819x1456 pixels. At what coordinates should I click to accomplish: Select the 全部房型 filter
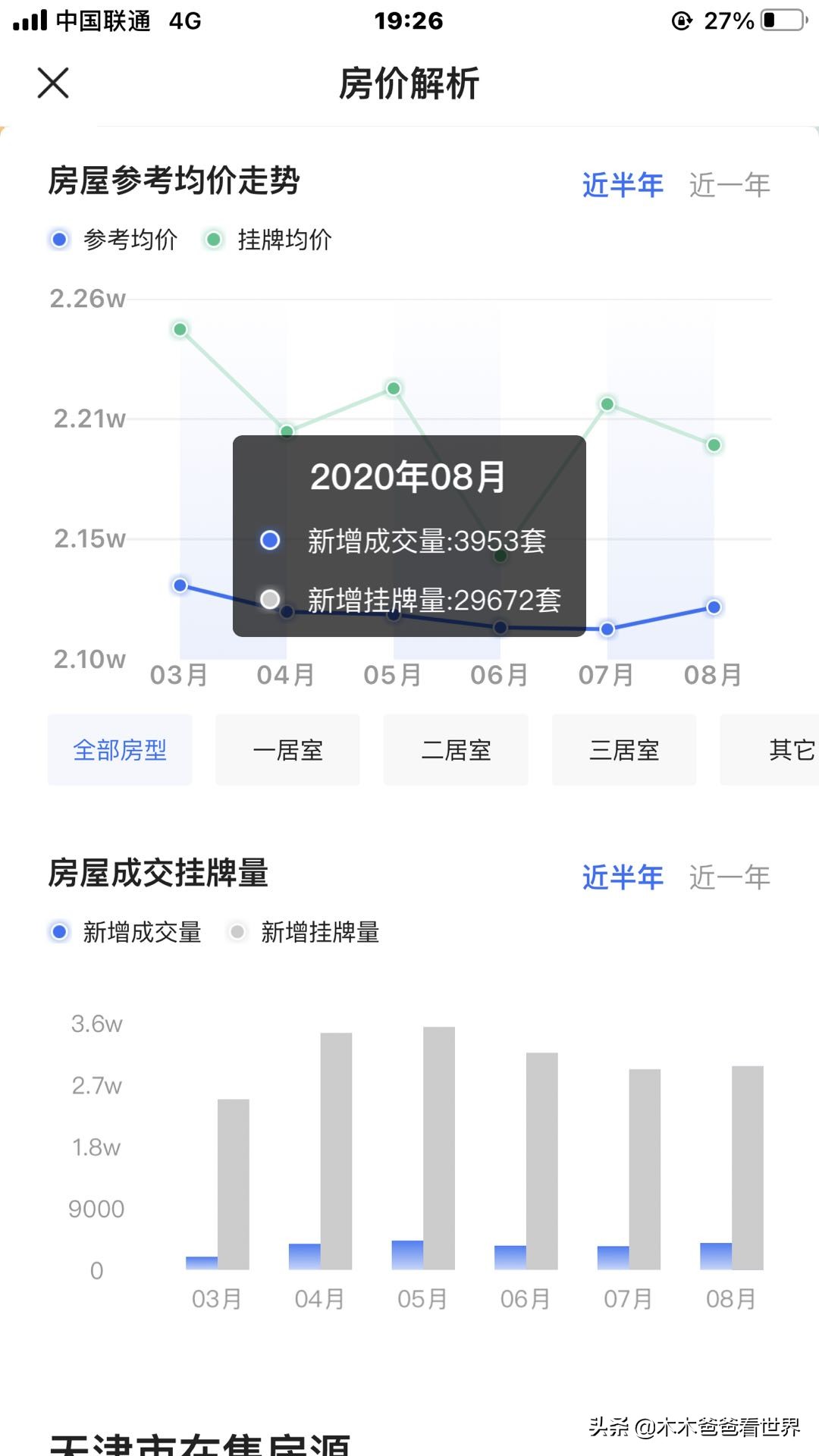pyautogui.click(x=119, y=748)
